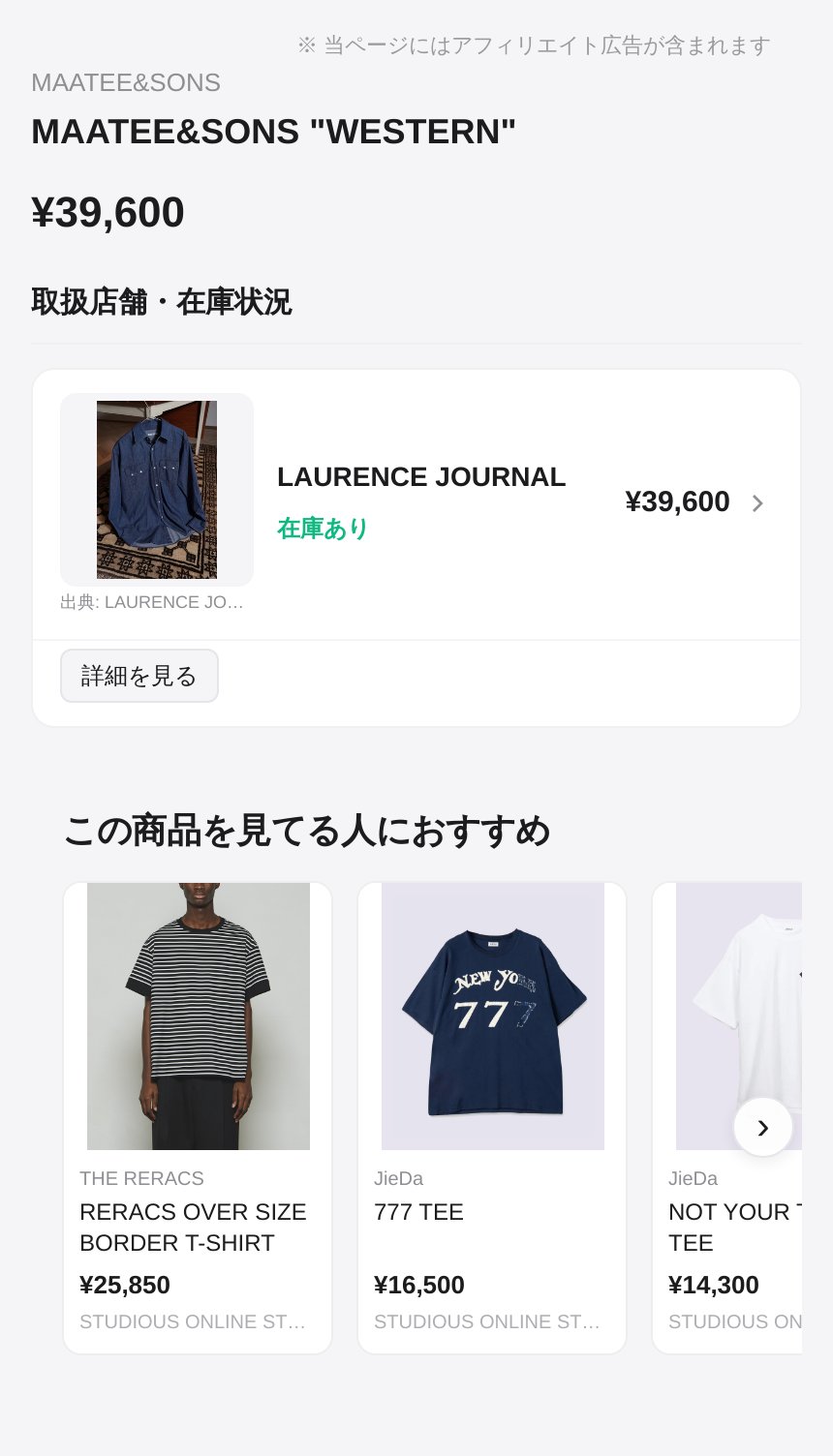
Task: Show next recommended items with arrow
Action: [763, 1127]
